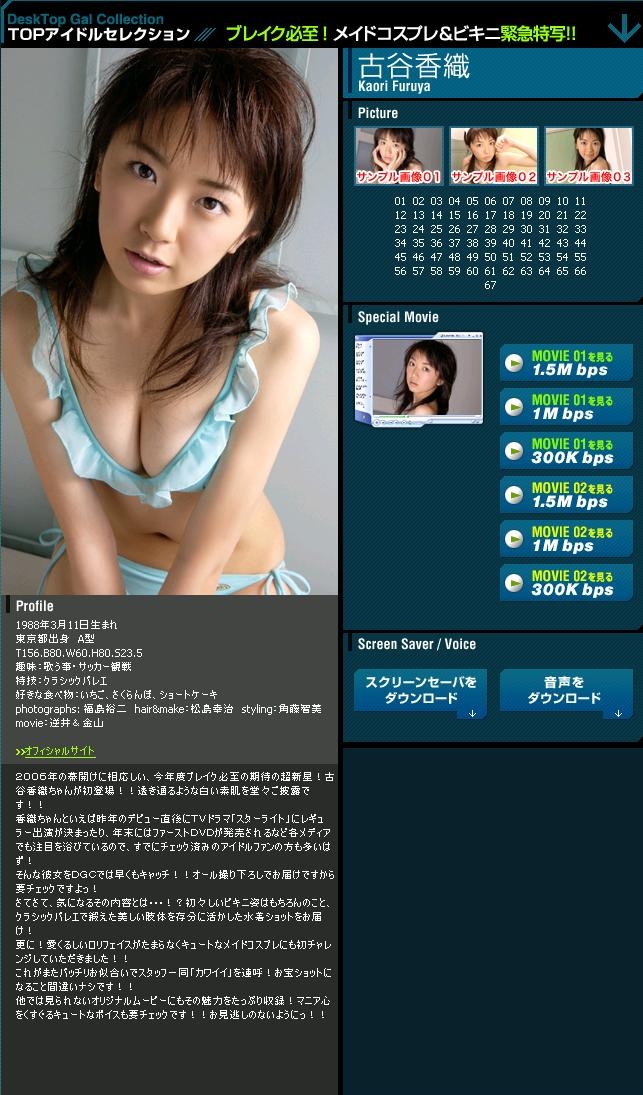Play MOVIE 01 at 1.5M bps
This screenshot has width=643, height=1095.
pos(566,362)
